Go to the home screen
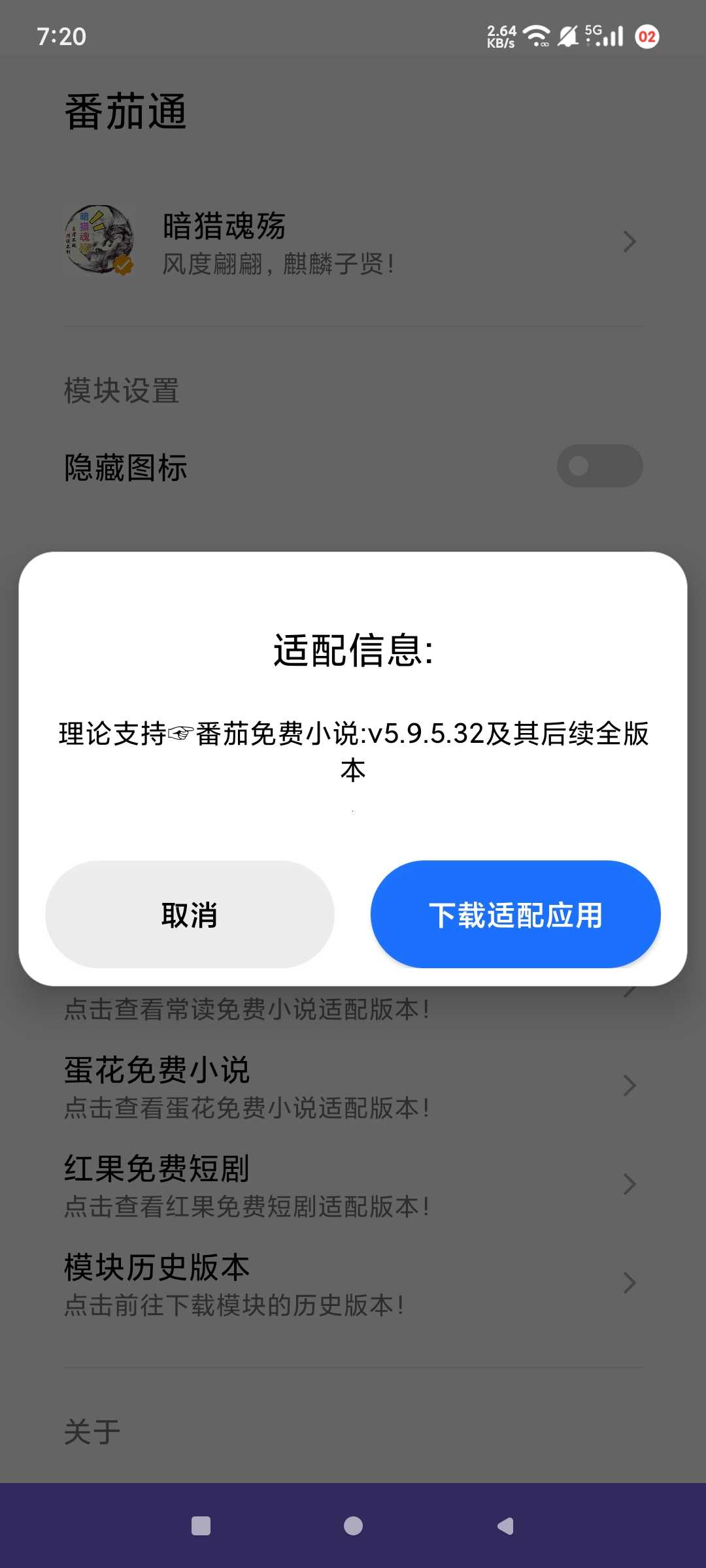 (353, 1526)
